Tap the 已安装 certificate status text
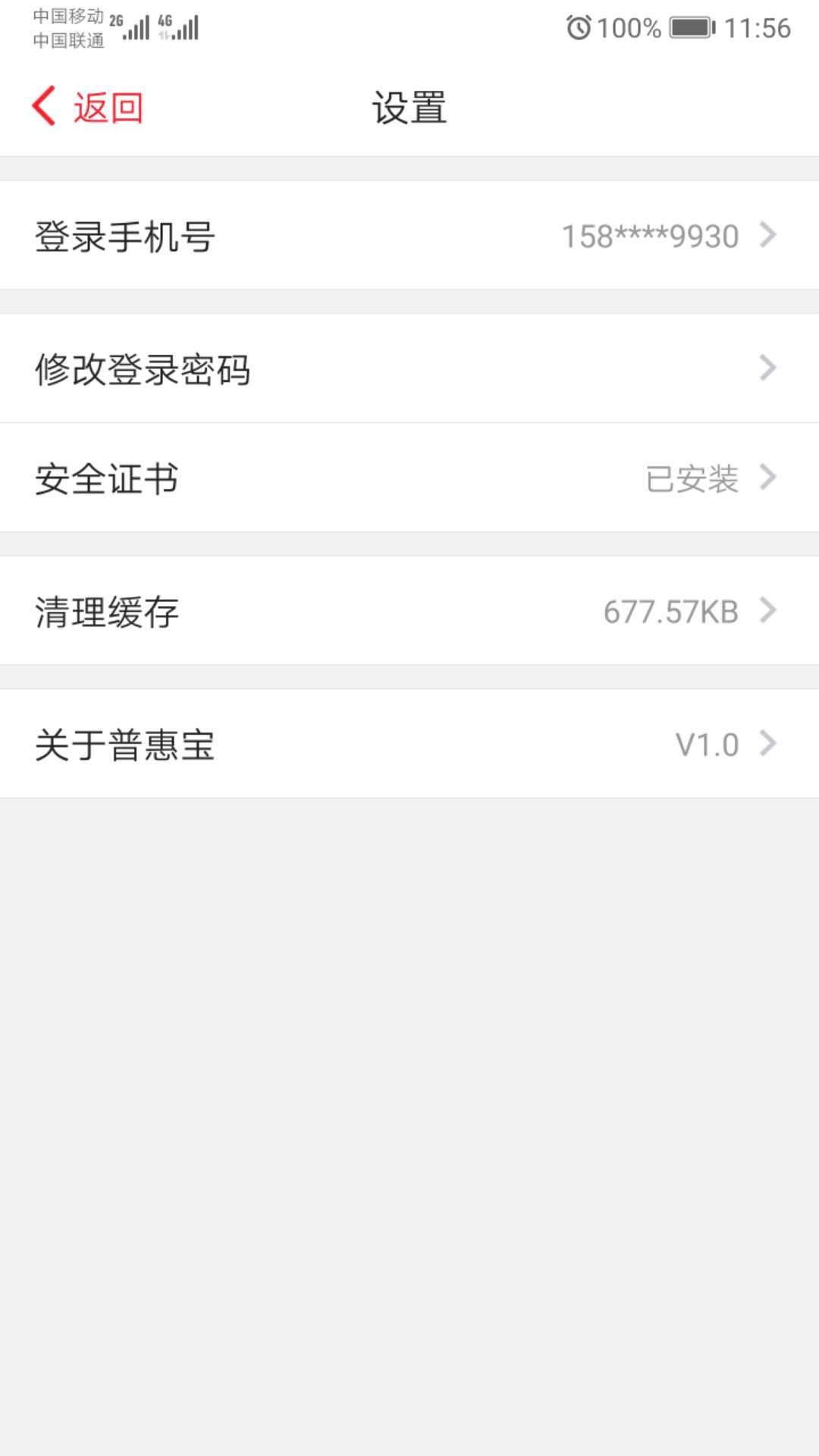This screenshot has width=819, height=1456. 689,479
